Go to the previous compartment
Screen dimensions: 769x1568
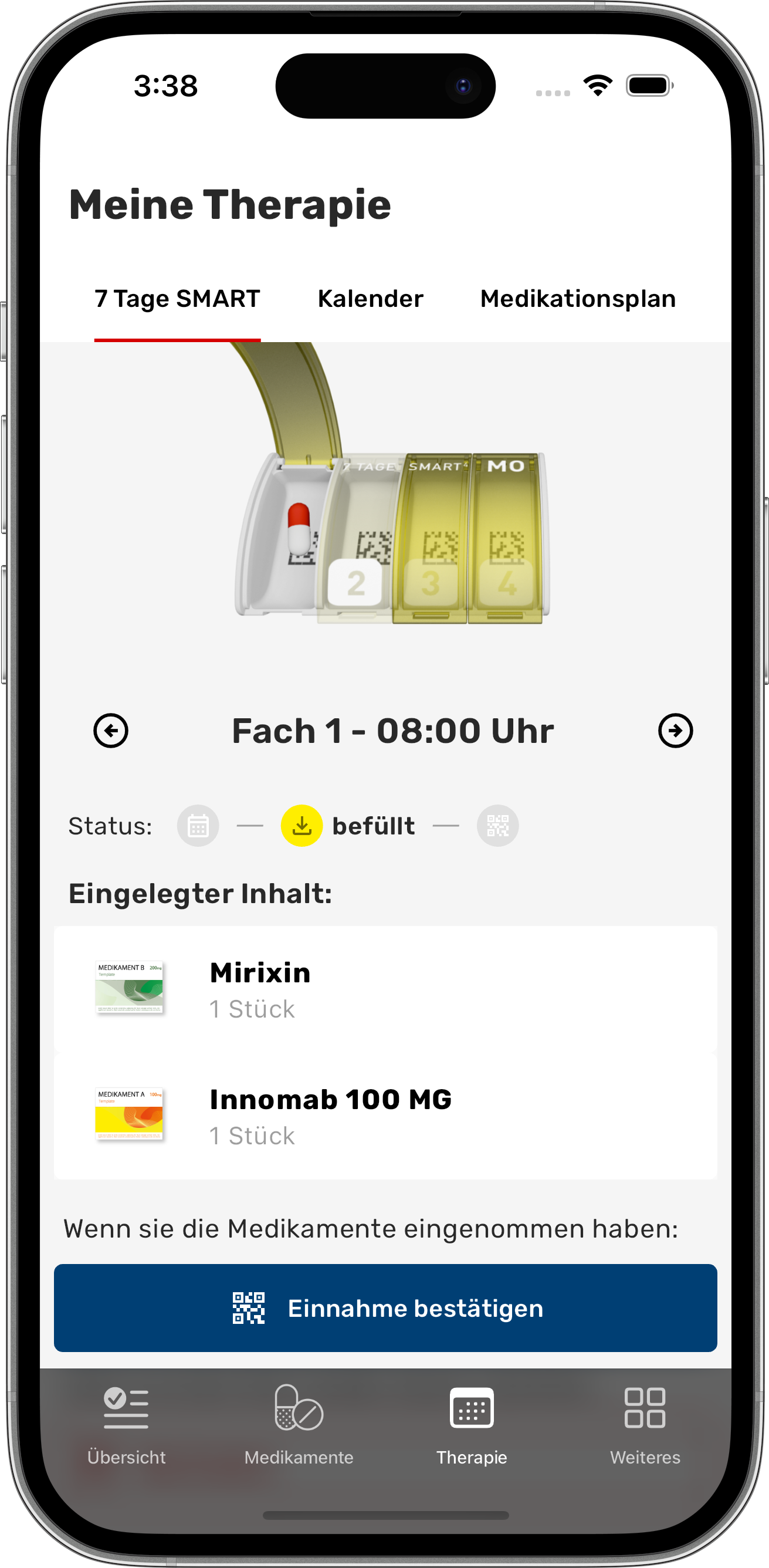(x=111, y=731)
